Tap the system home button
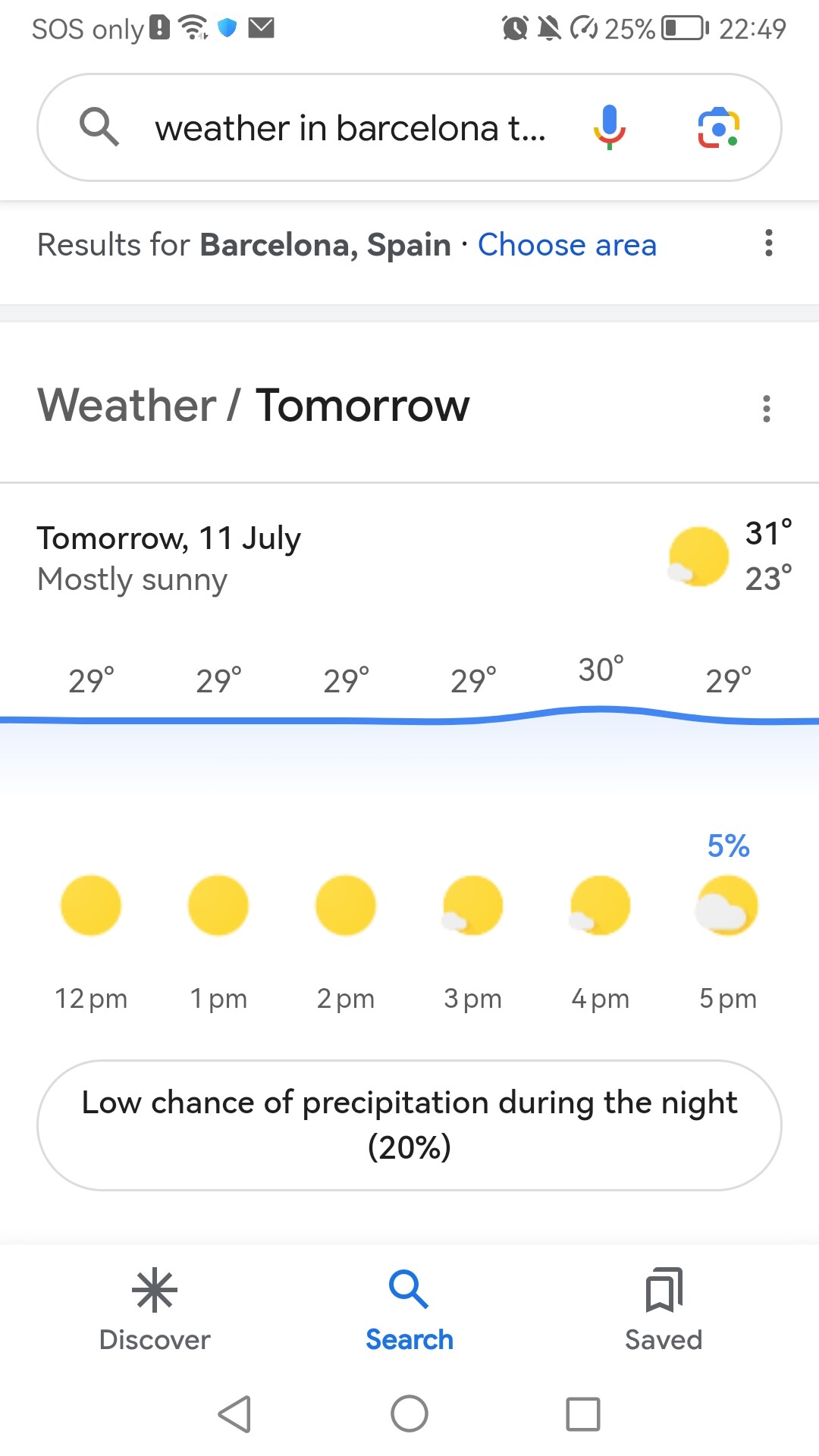 409,1414
